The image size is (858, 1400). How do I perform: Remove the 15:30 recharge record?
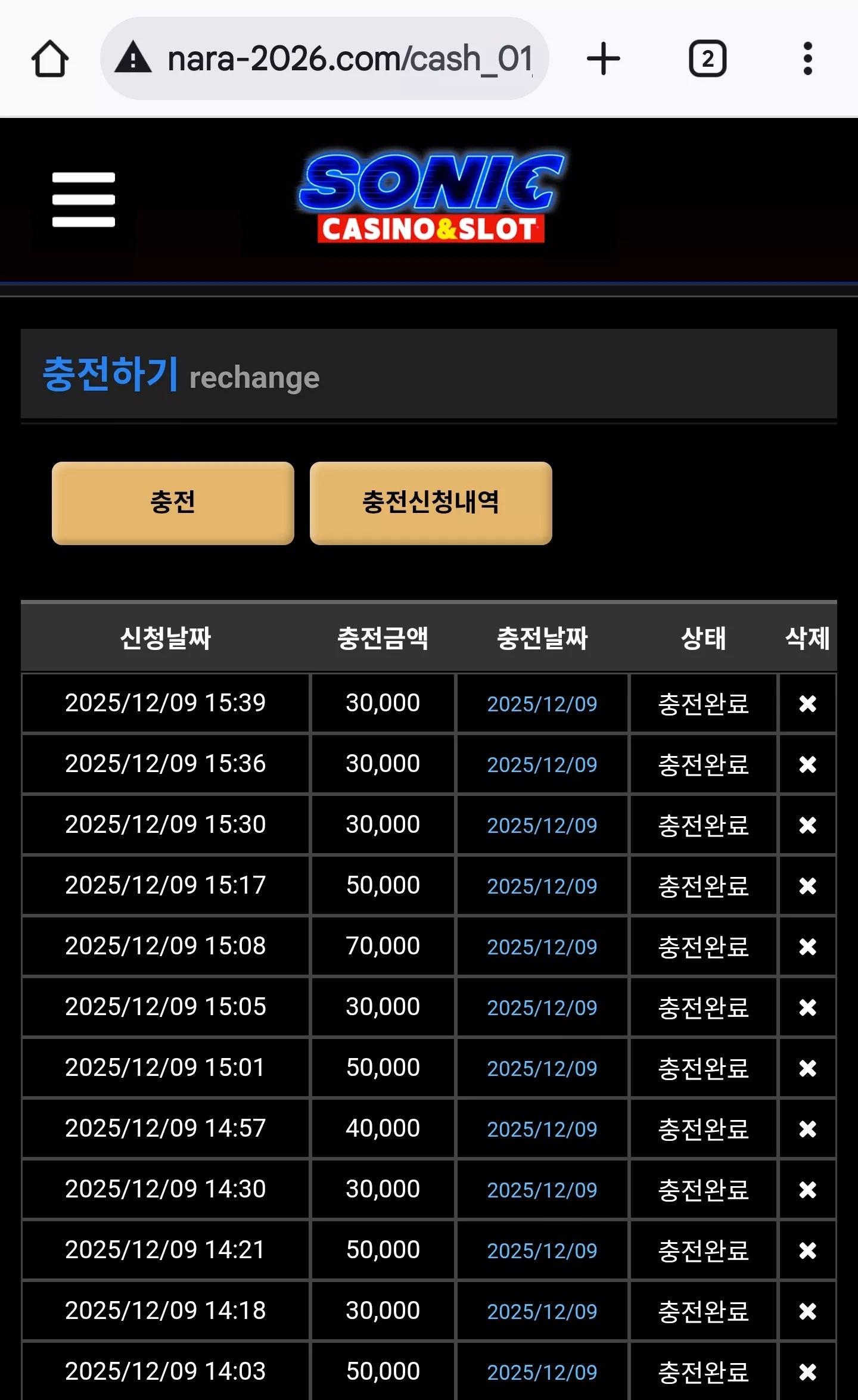tap(807, 825)
